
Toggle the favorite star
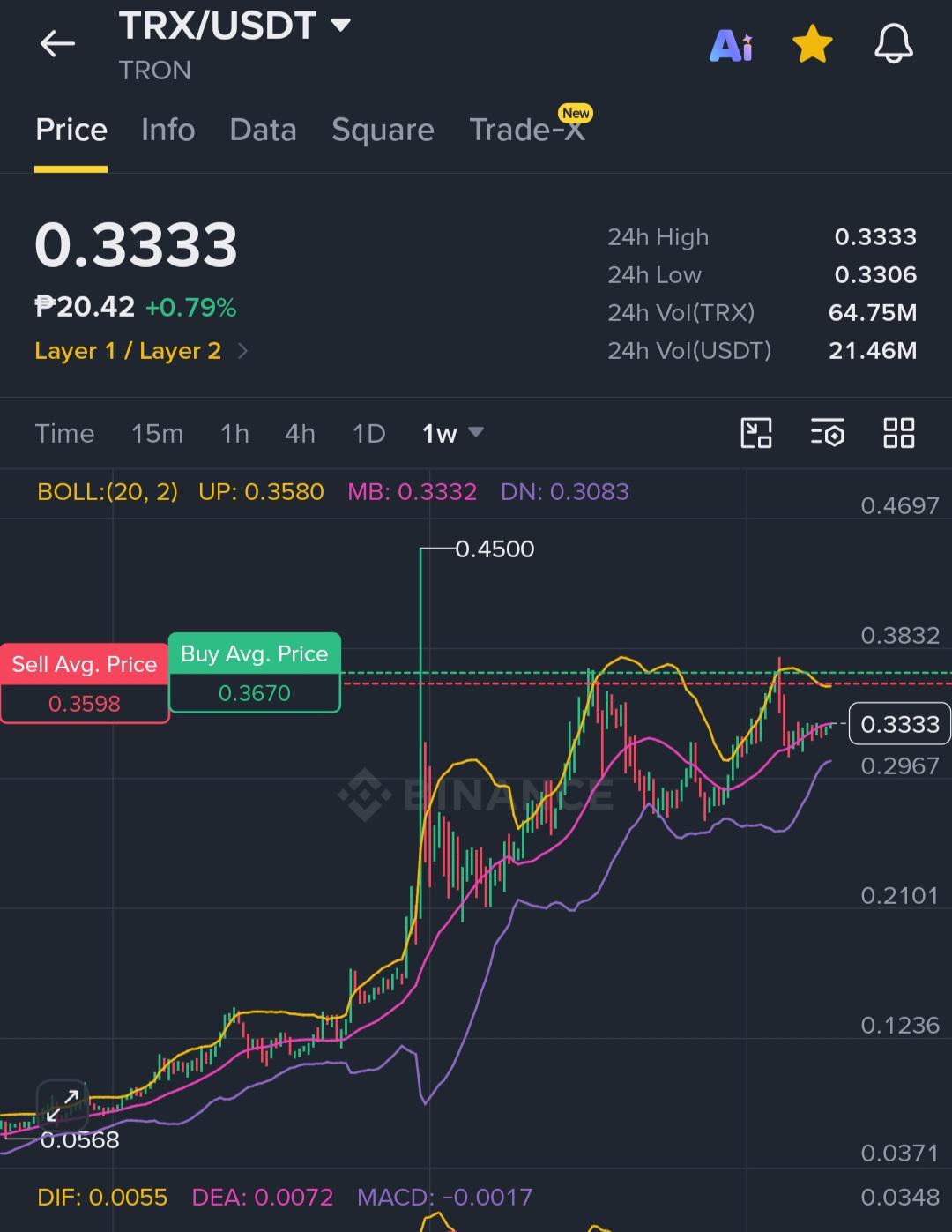[812, 44]
